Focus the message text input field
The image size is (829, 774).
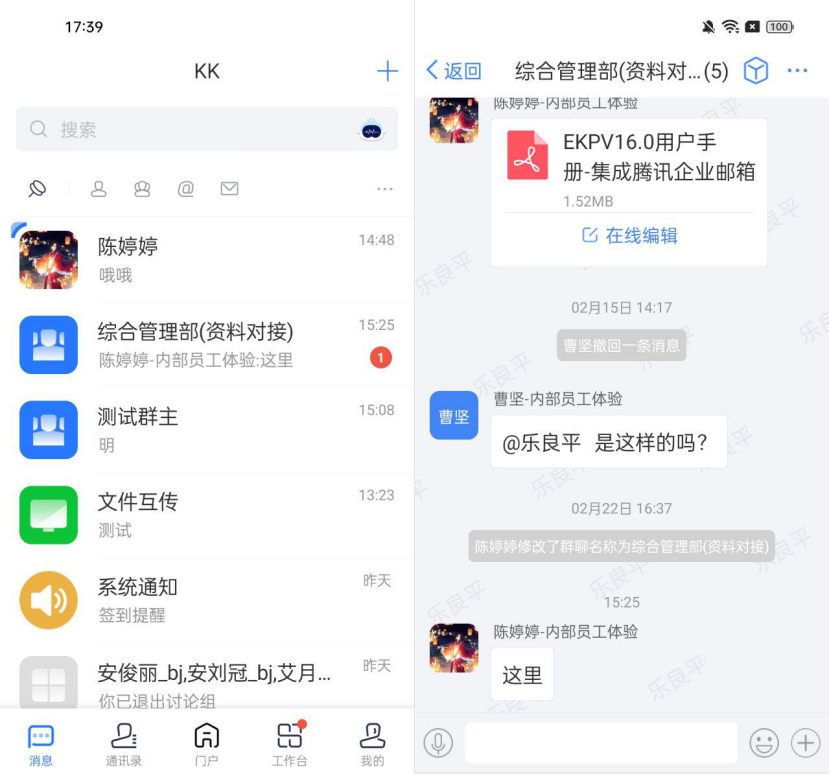click(x=600, y=743)
